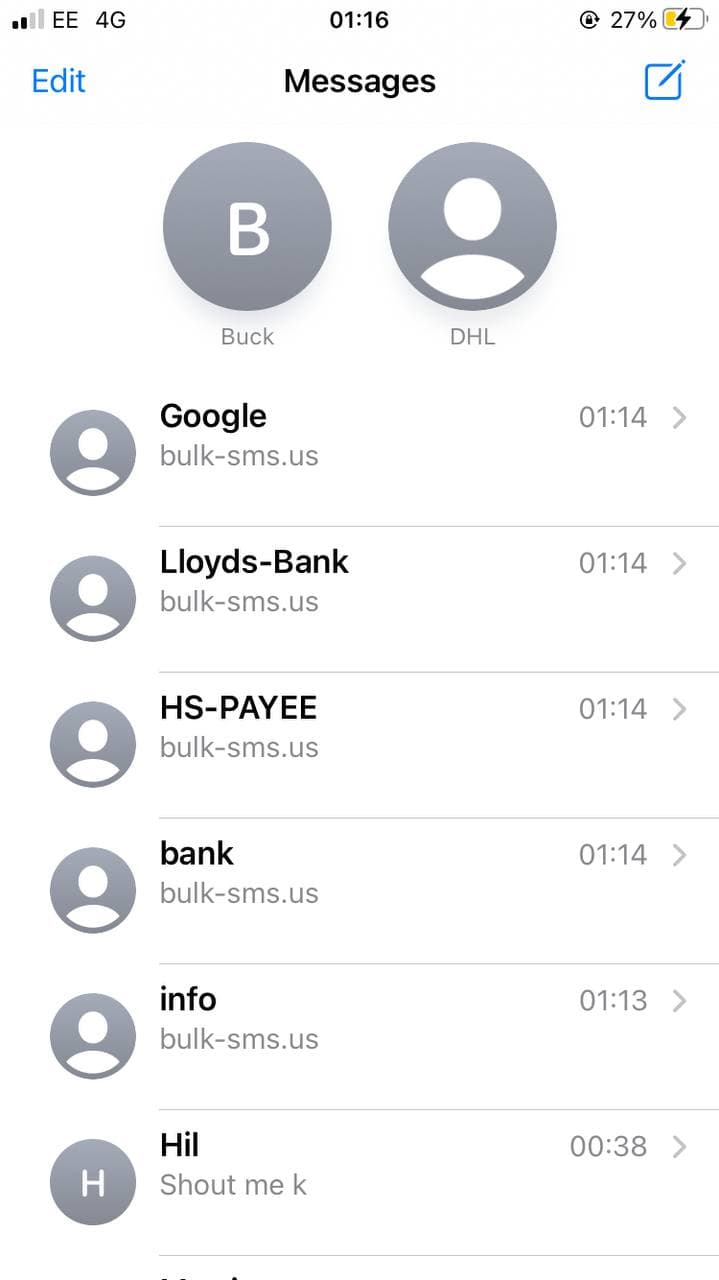Open the Google message thread

360,453
